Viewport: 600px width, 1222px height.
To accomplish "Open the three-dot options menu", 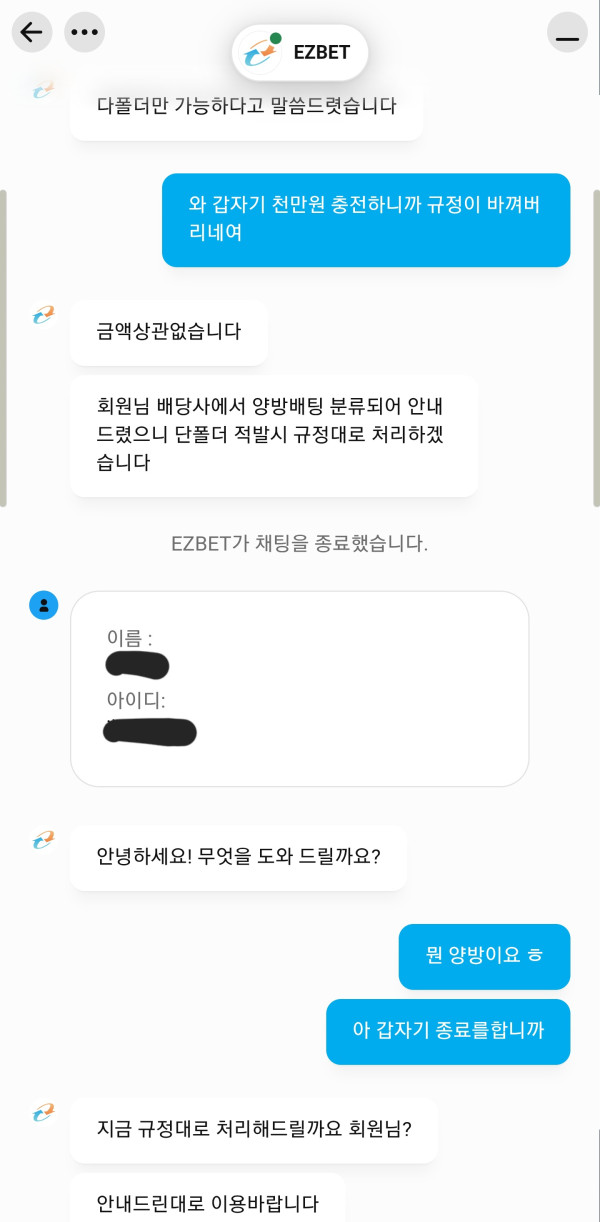I will coord(85,32).
